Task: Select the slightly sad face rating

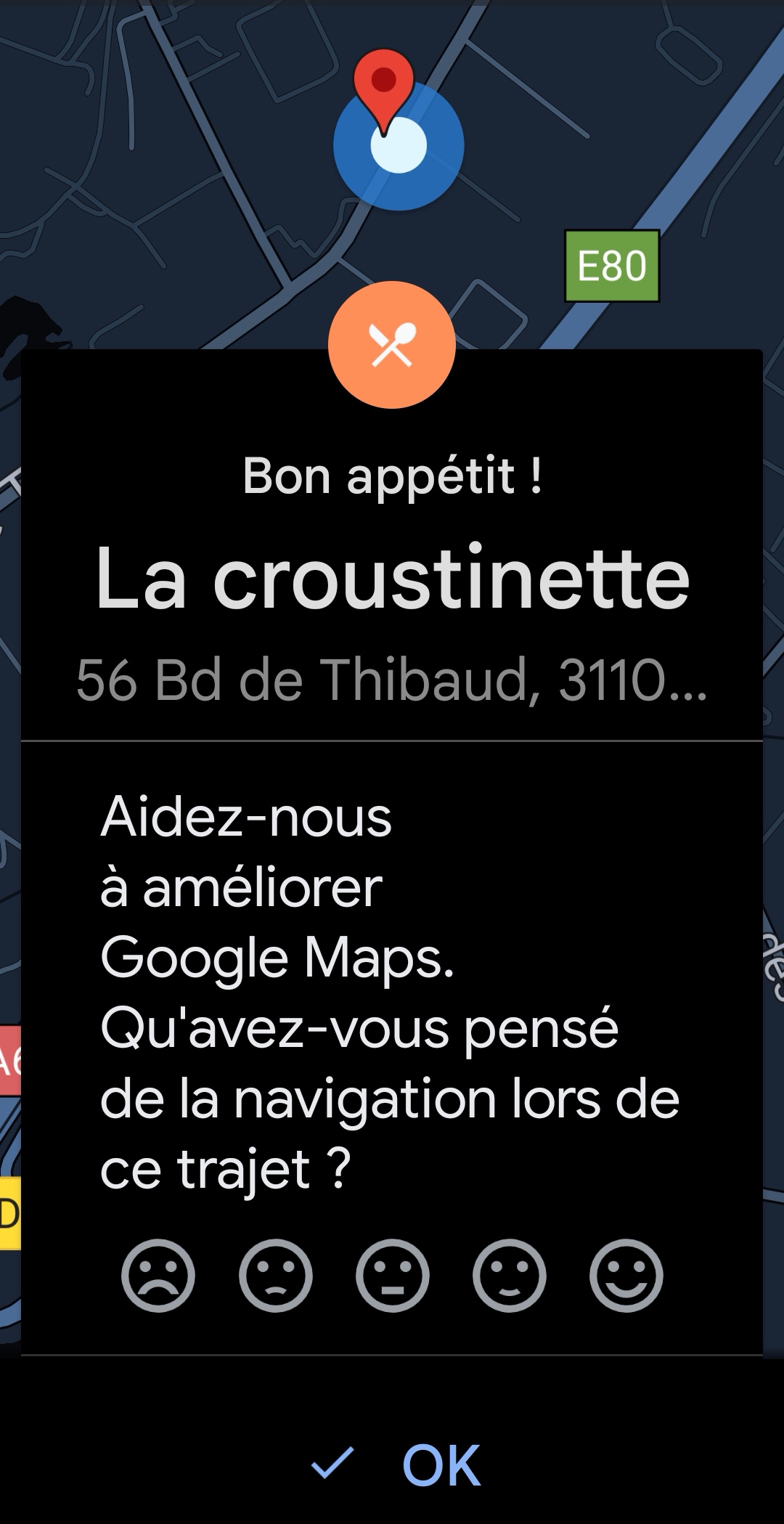Action: click(x=276, y=1276)
